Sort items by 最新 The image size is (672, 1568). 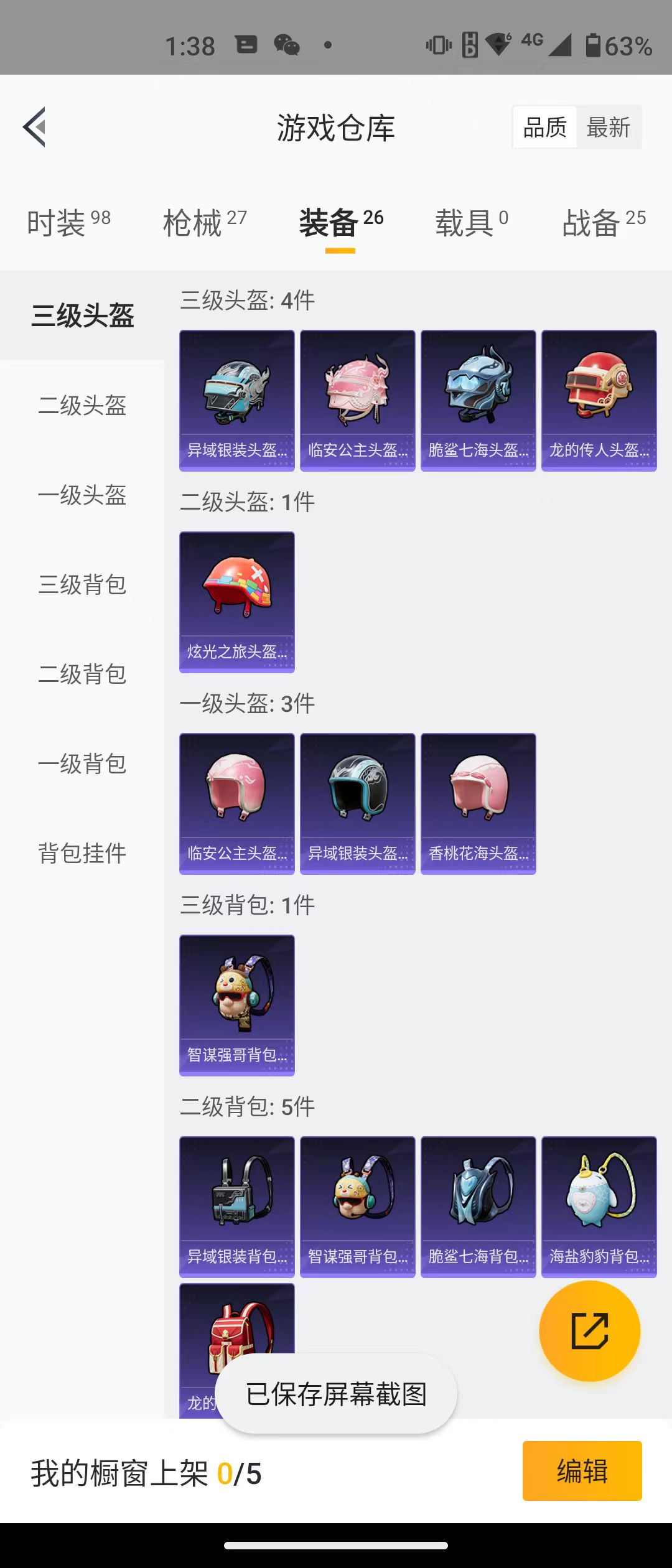click(609, 128)
